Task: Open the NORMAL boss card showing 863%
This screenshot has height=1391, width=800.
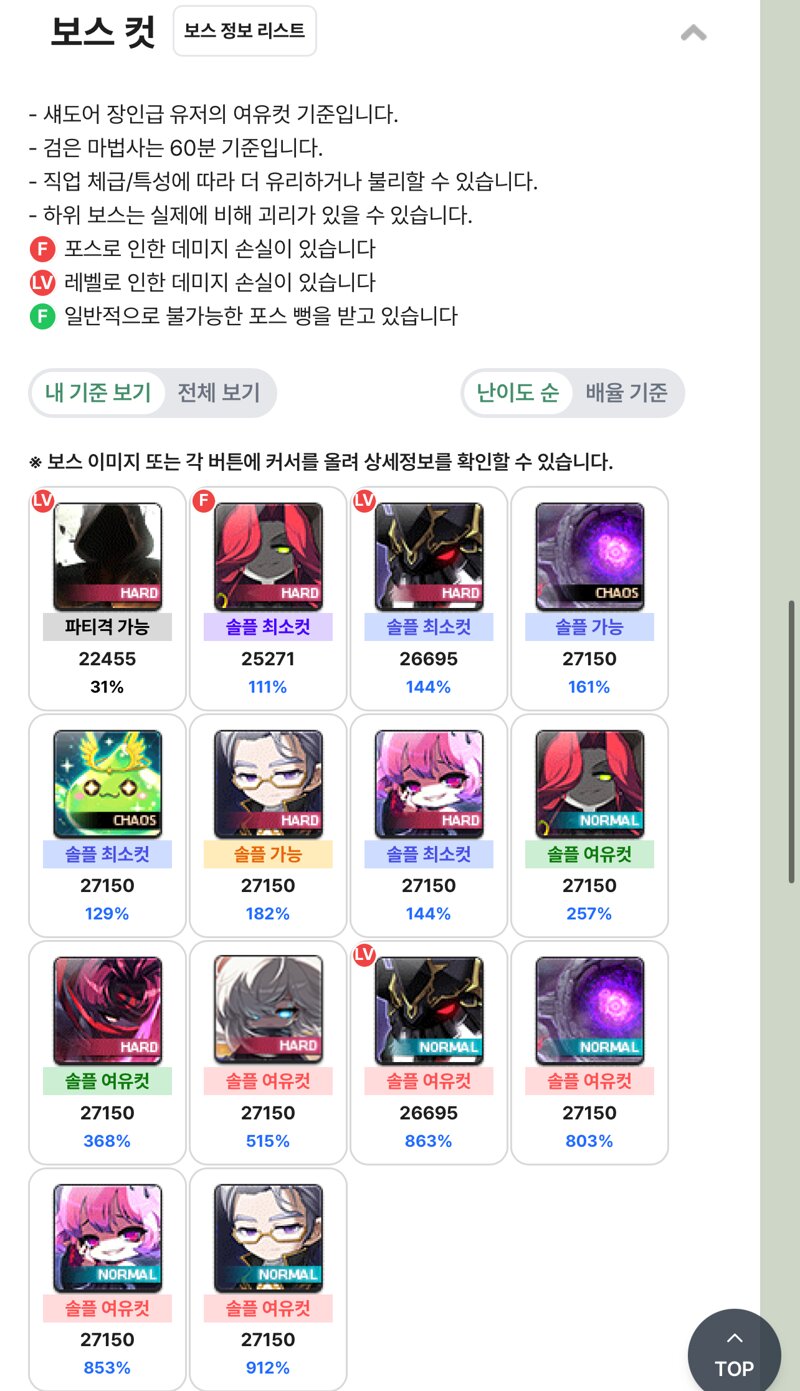Action: pos(429,1052)
